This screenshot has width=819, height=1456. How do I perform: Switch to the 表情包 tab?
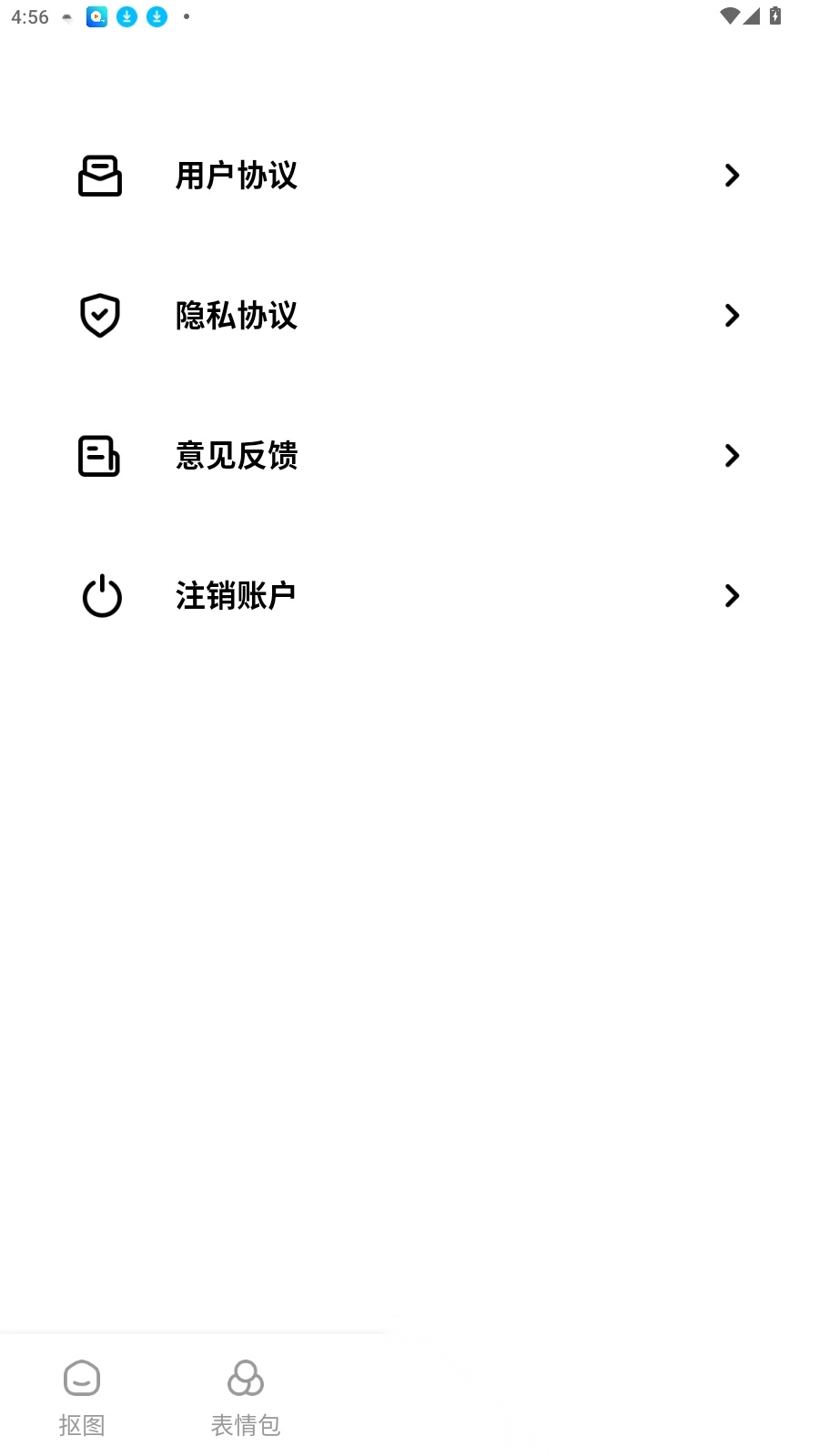[x=246, y=1397]
